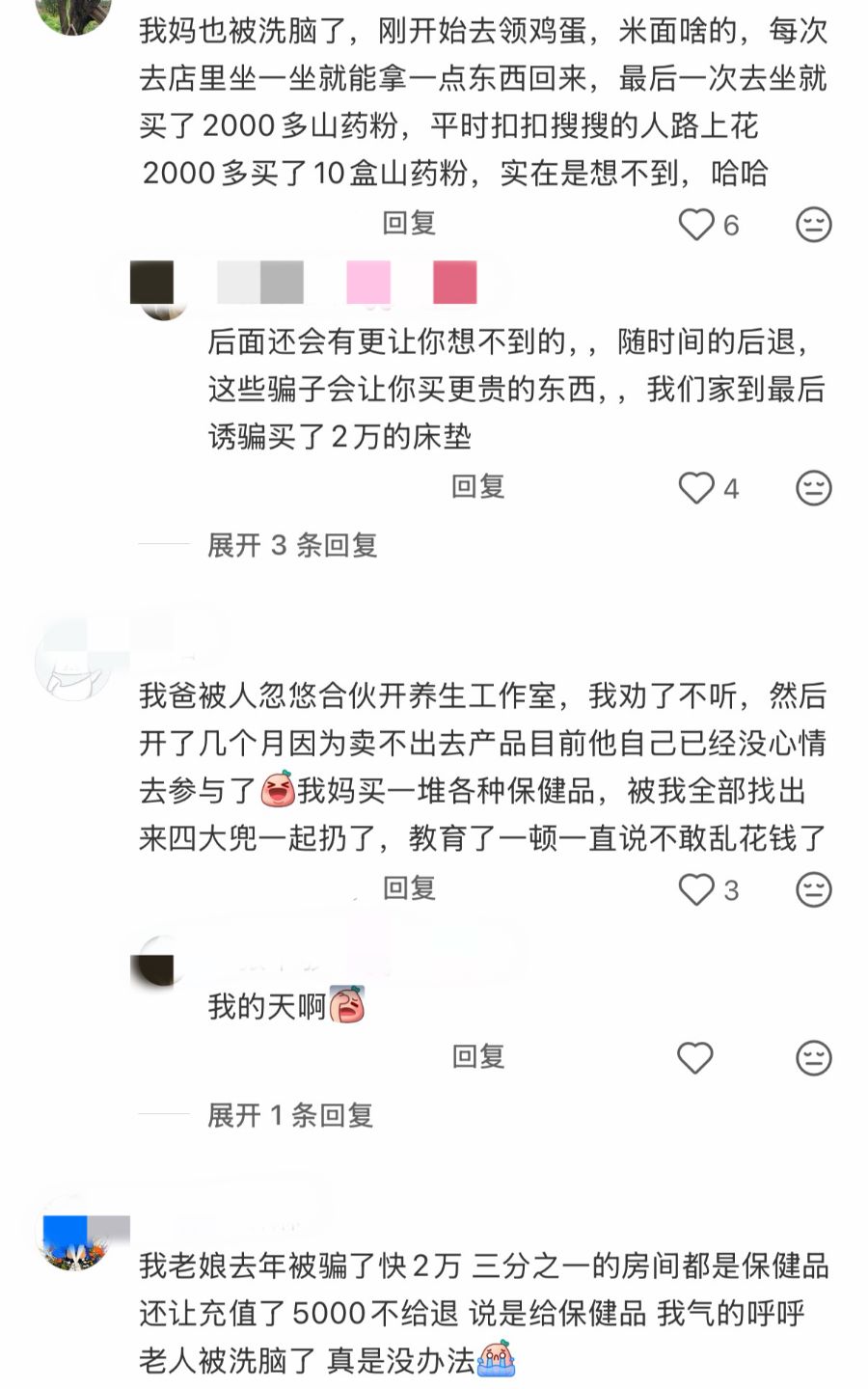
Task: Tap the dislike face on the 床垫 reply
Action: 813,488
